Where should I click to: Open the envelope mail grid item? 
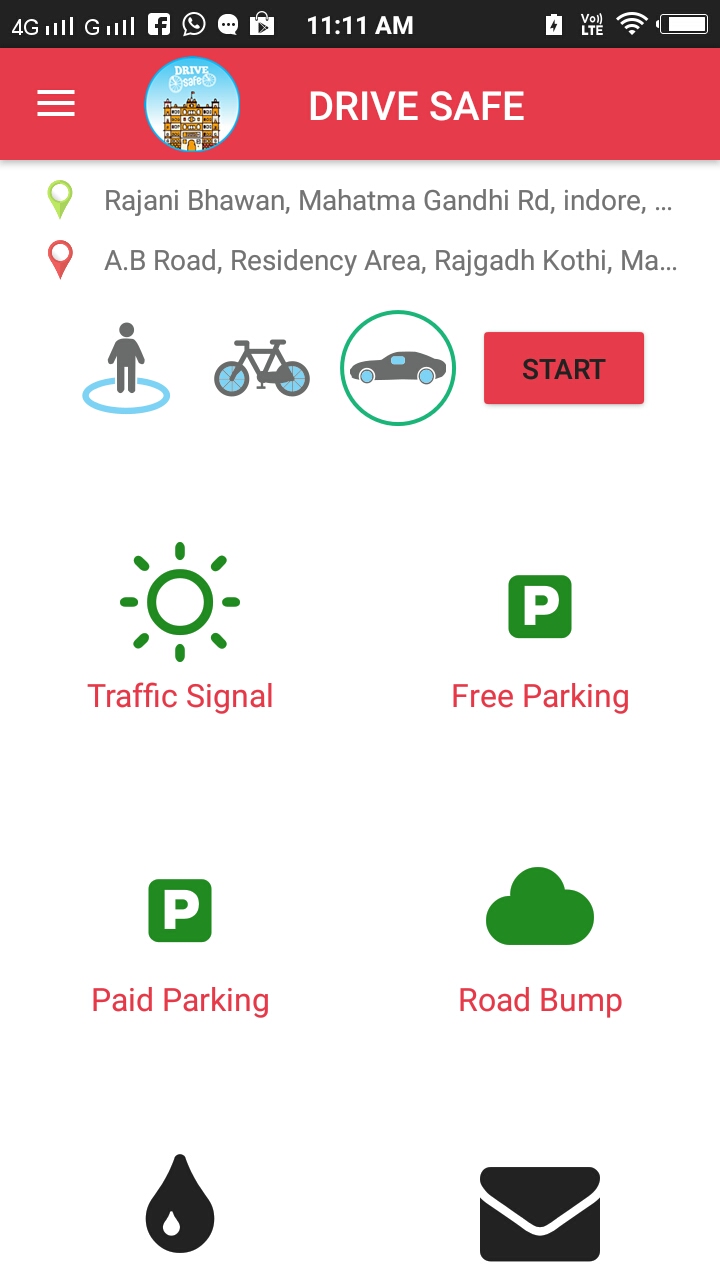pos(540,1213)
